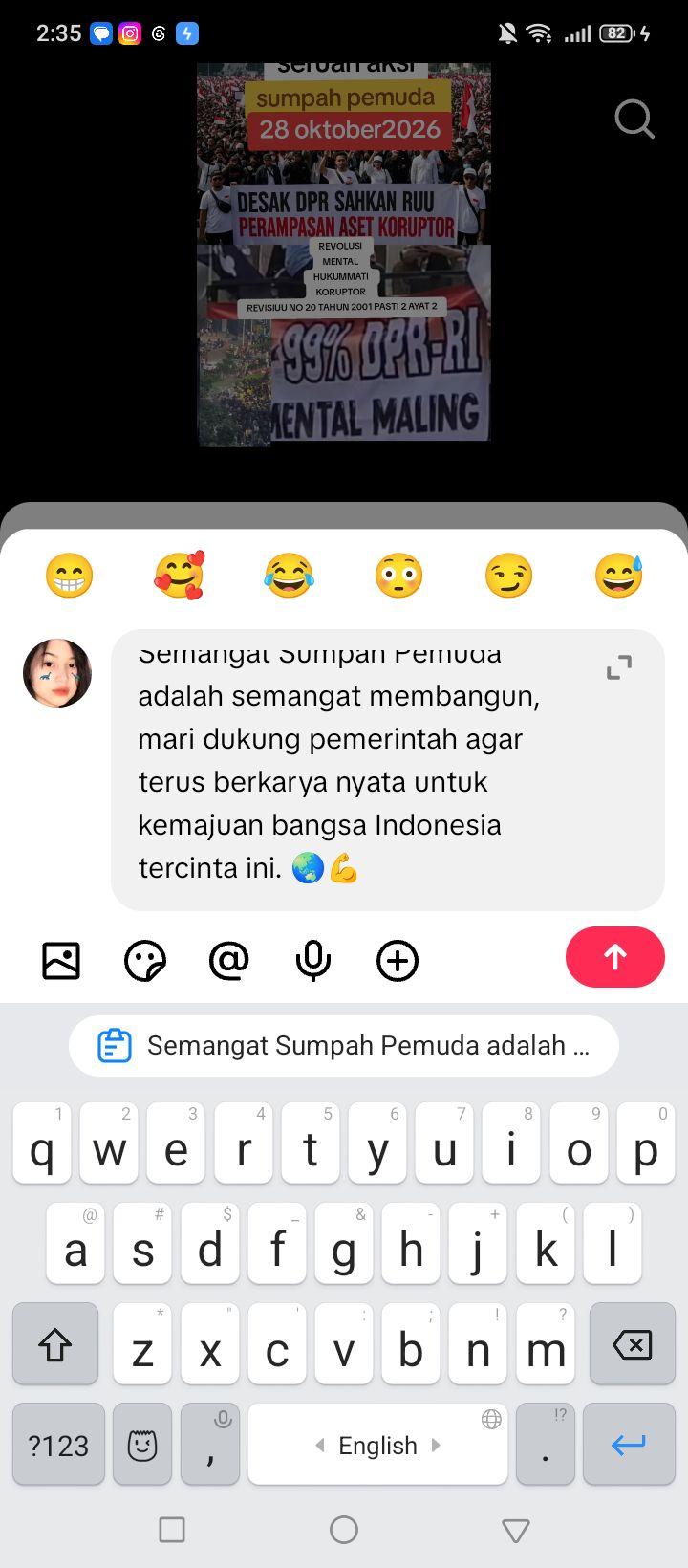Insert the smirking face emoji

coord(508,576)
